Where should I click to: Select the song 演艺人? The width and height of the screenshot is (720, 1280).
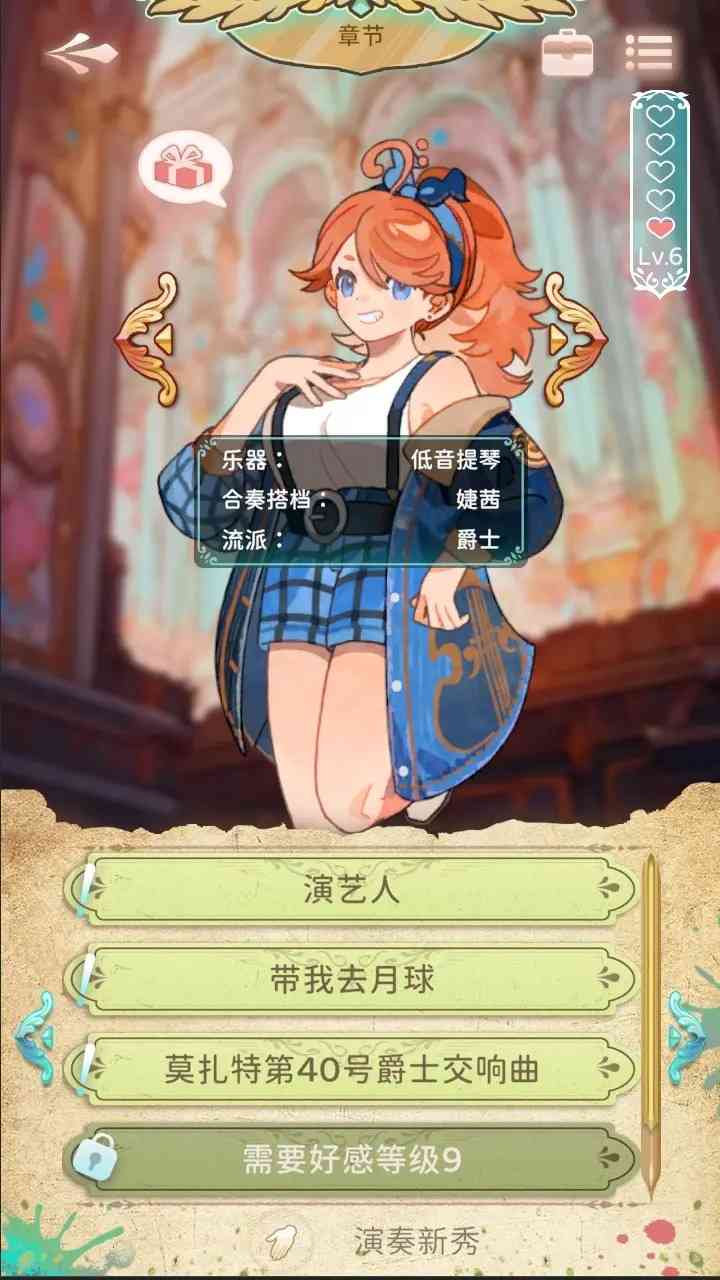click(x=352, y=889)
